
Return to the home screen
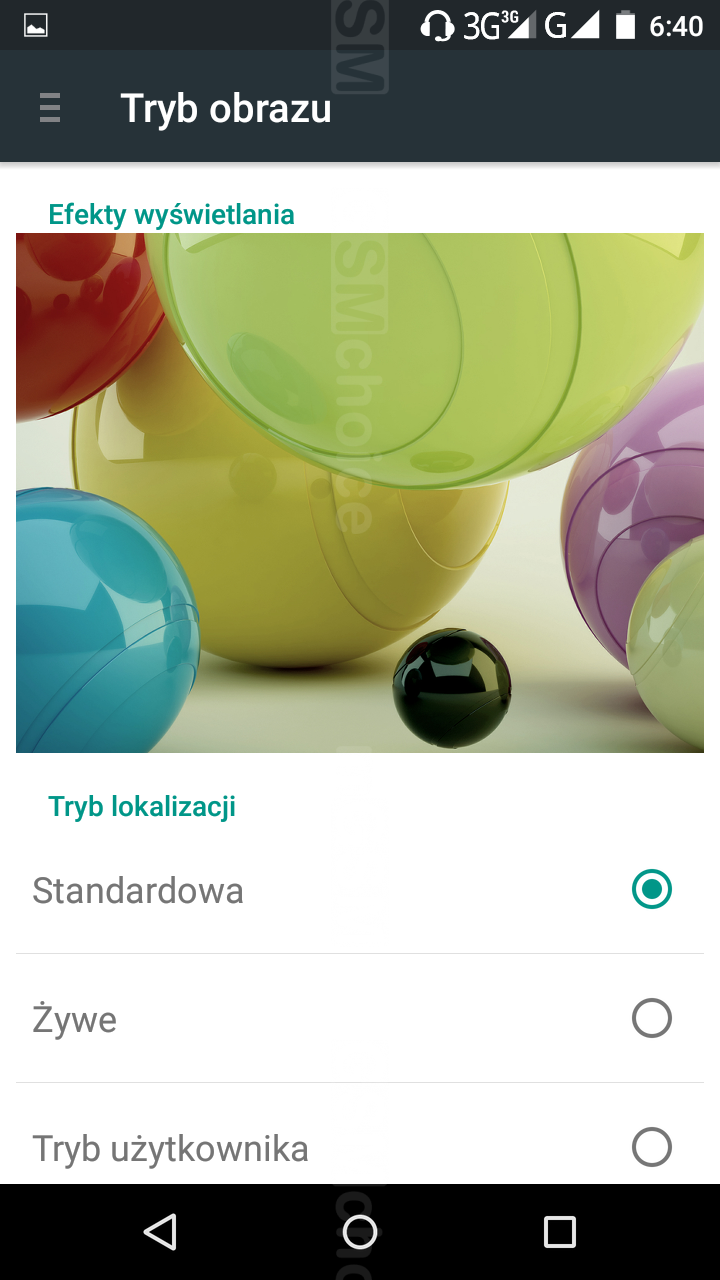pyautogui.click(x=360, y=1232)
